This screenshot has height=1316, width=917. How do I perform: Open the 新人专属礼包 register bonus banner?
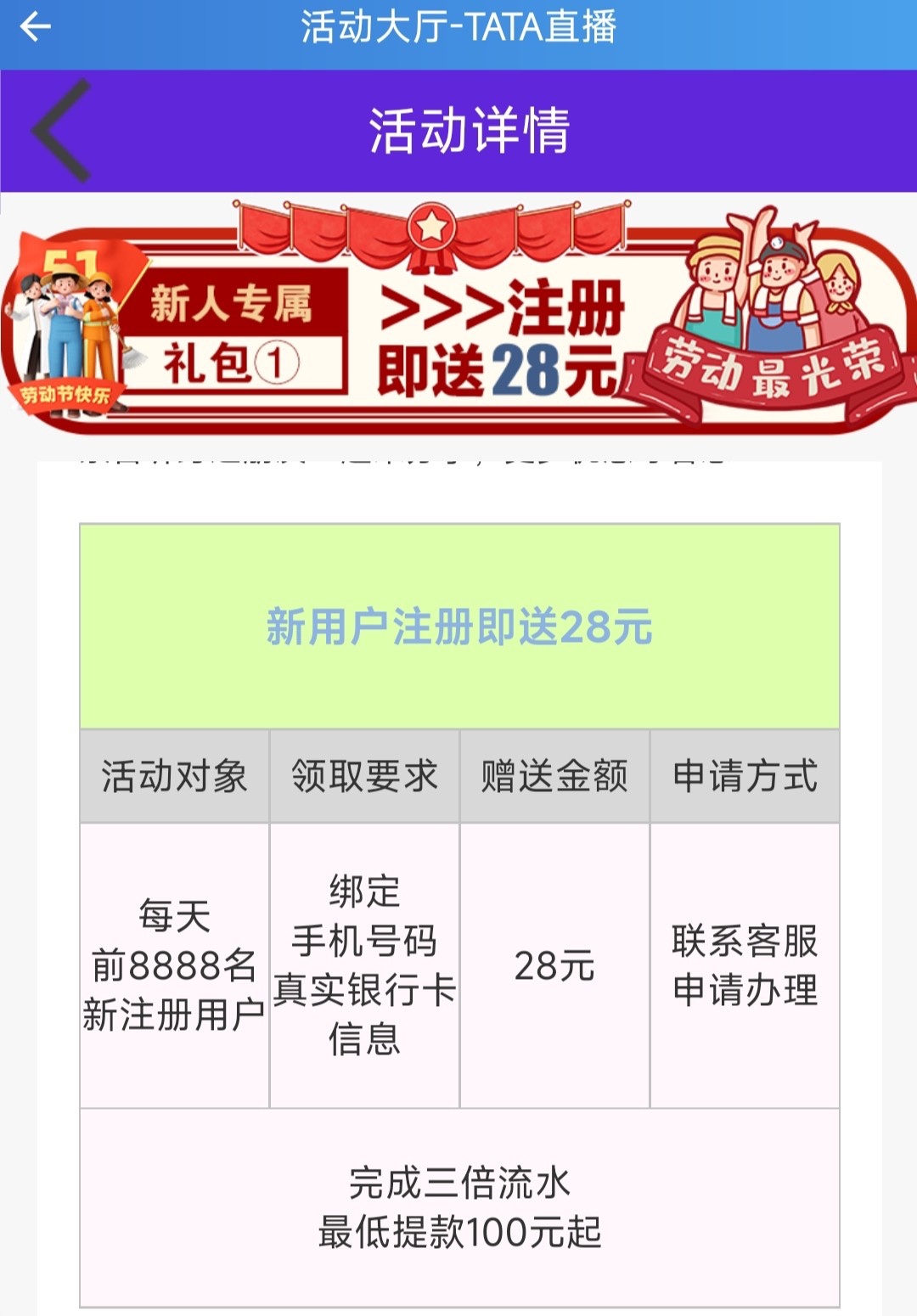pos(458,323)
